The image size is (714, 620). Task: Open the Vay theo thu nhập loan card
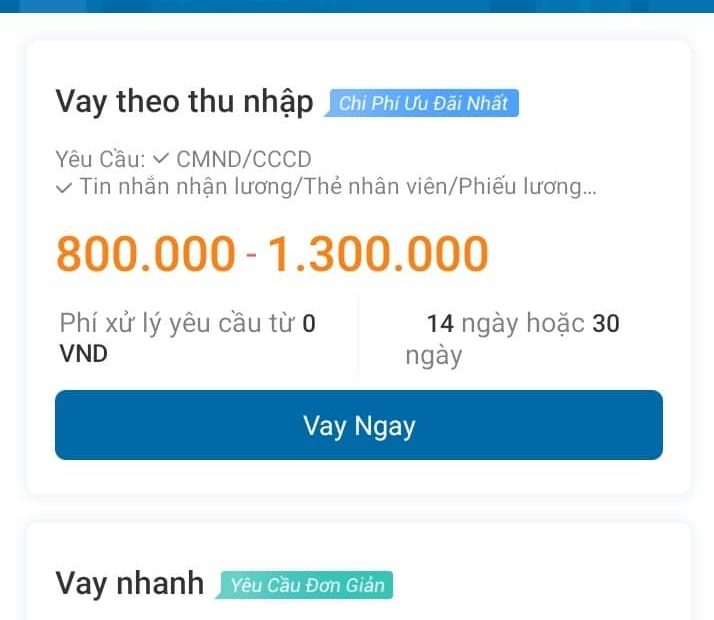coord(184,102)
